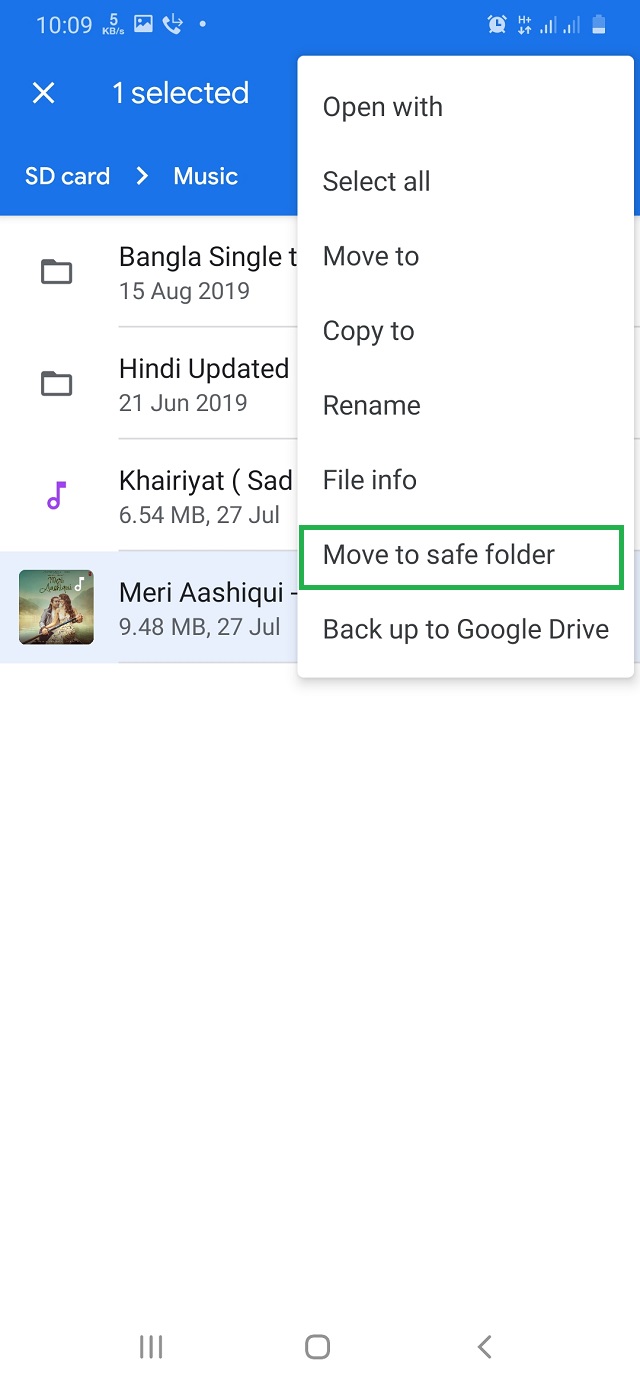The image size is (640, 1386).
Task: Tap the system back button
Action: click(x=484, y=1347)
